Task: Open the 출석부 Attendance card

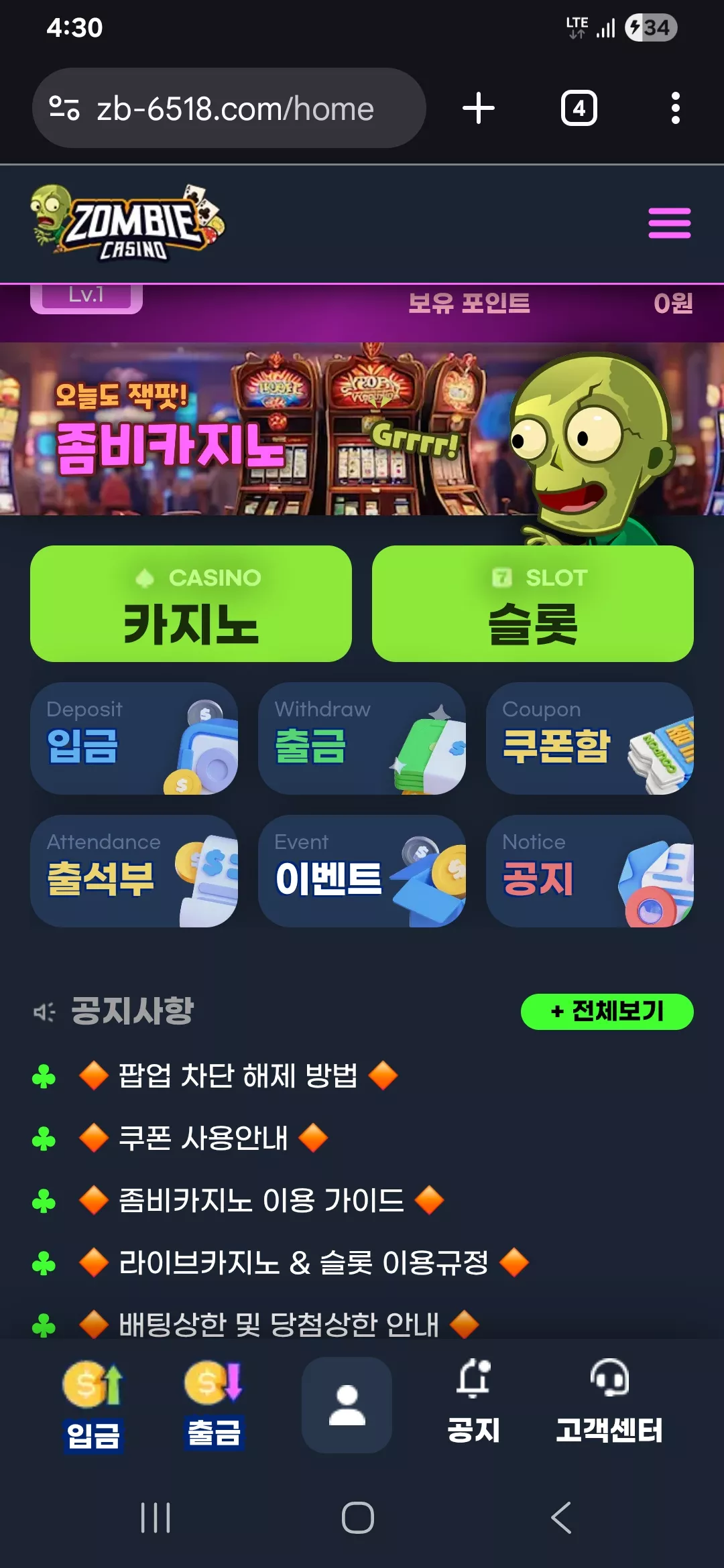Action: (134, 871)
